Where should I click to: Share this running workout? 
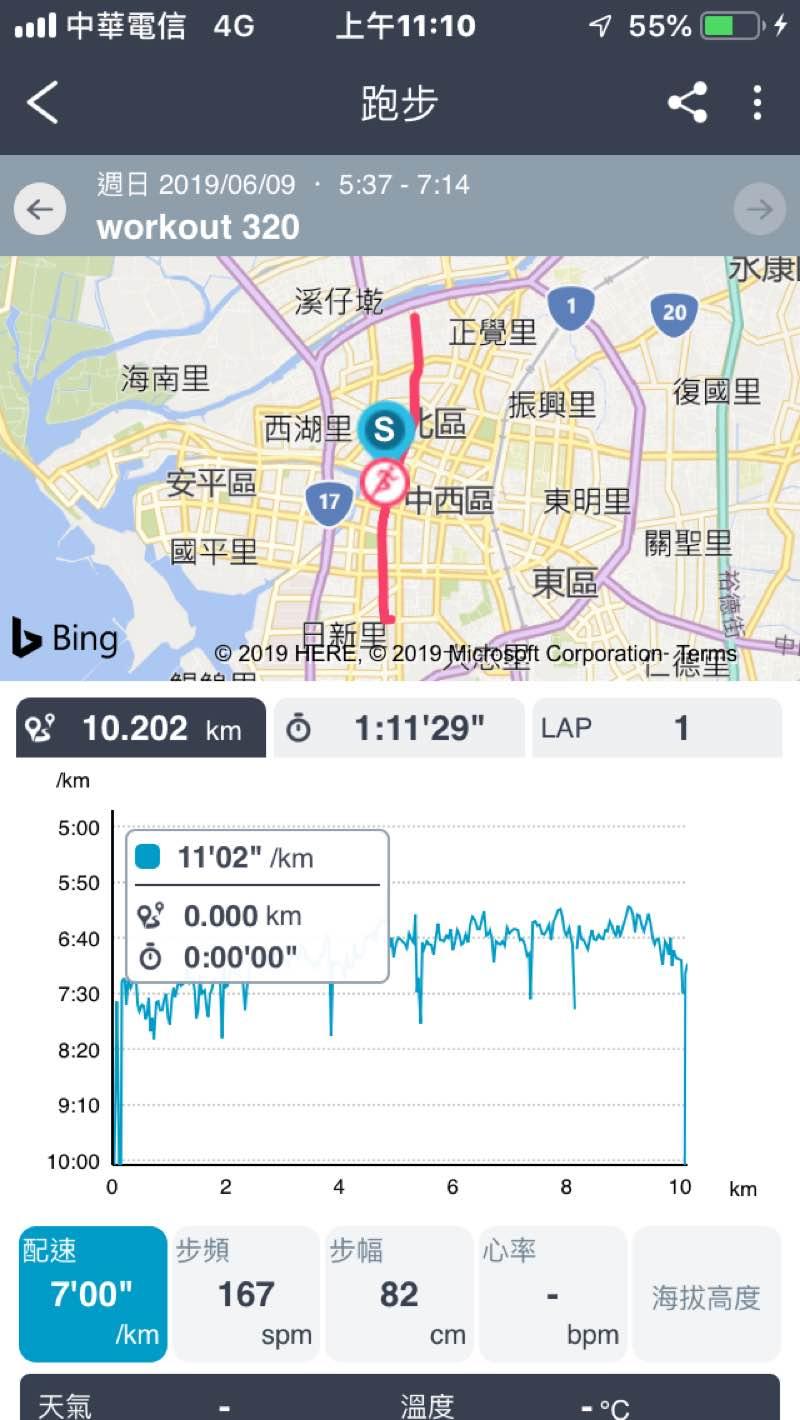pyautogui.click(x=687, y=103)
